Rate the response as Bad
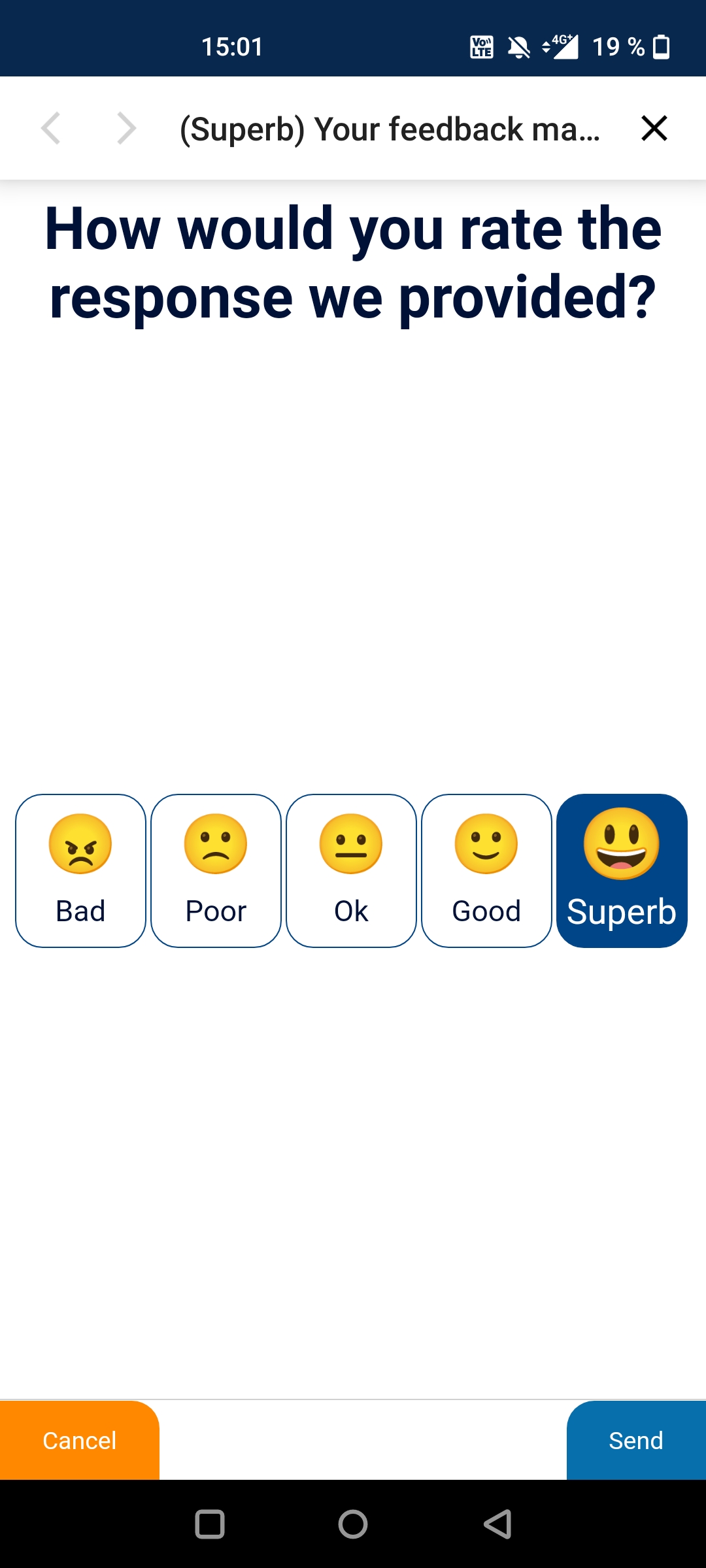 coord(80,870)
